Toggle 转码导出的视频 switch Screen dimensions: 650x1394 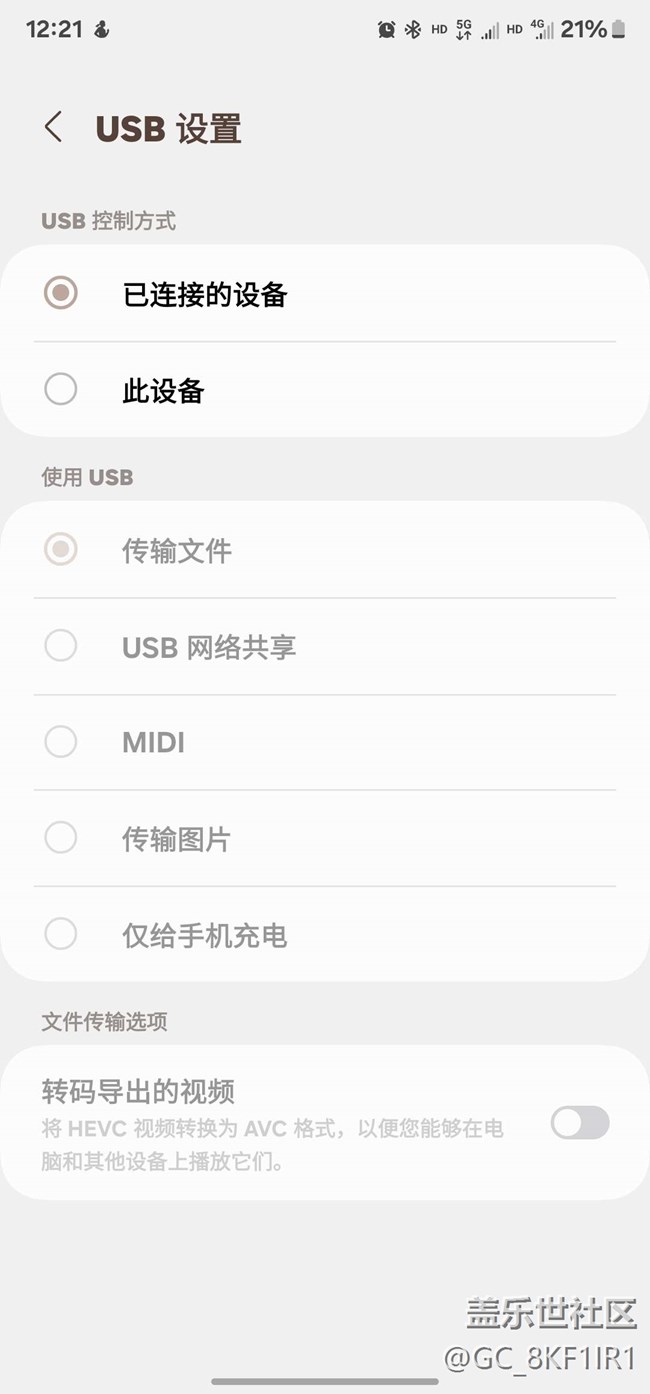click(580, 1122)
